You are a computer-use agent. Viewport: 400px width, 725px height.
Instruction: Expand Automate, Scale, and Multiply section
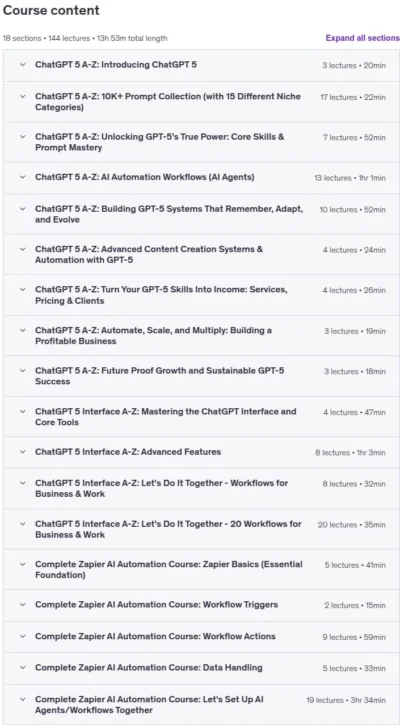[202, 335]
